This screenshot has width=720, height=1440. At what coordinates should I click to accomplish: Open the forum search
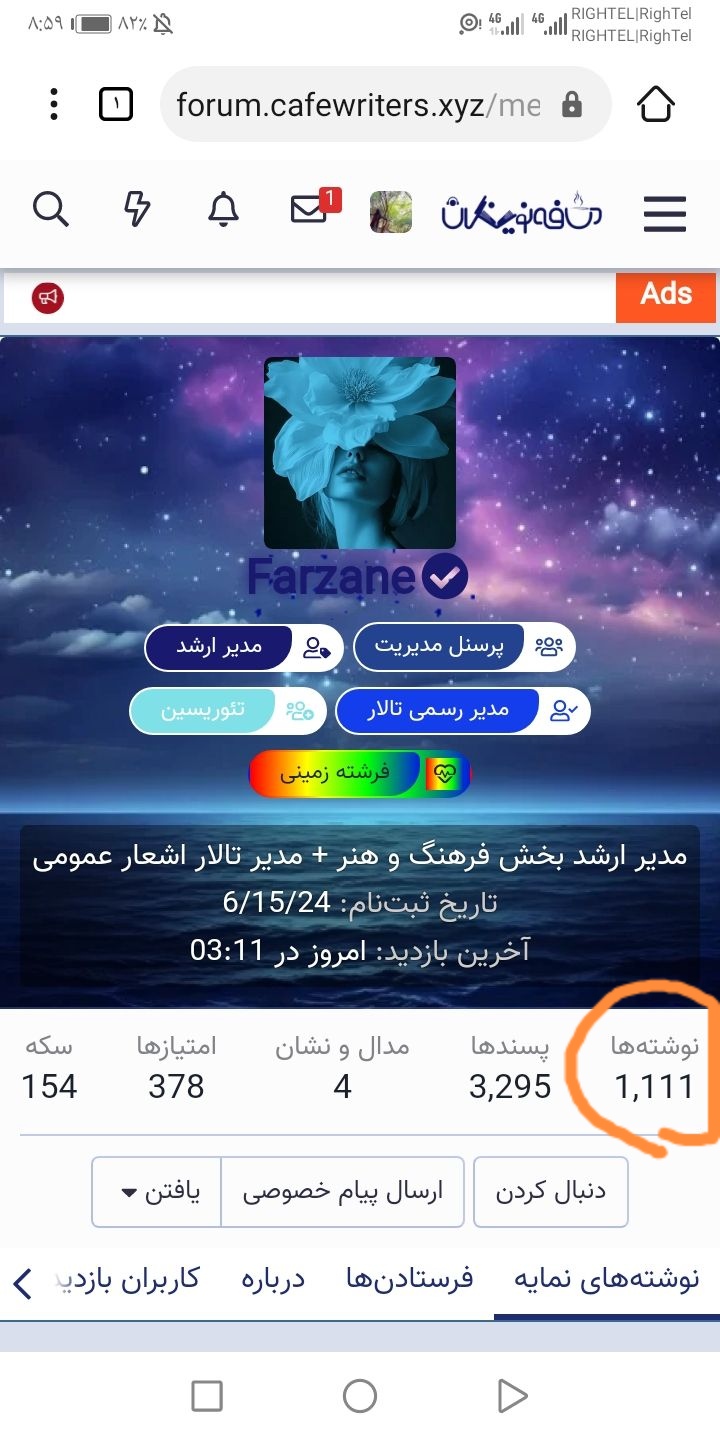pos(51,211)
